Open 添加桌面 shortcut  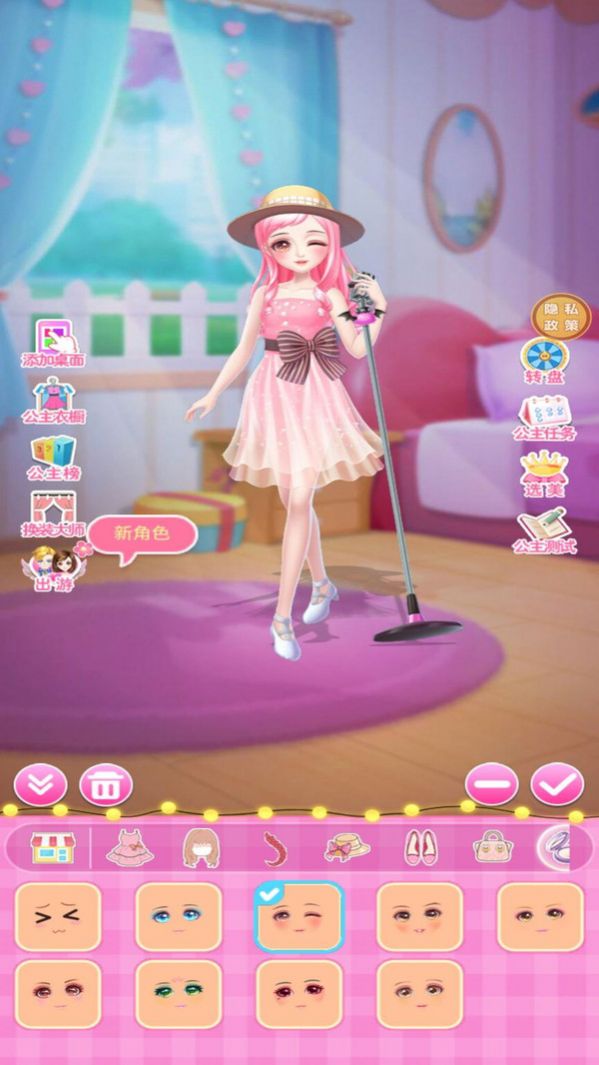click(x=54, y=344)
